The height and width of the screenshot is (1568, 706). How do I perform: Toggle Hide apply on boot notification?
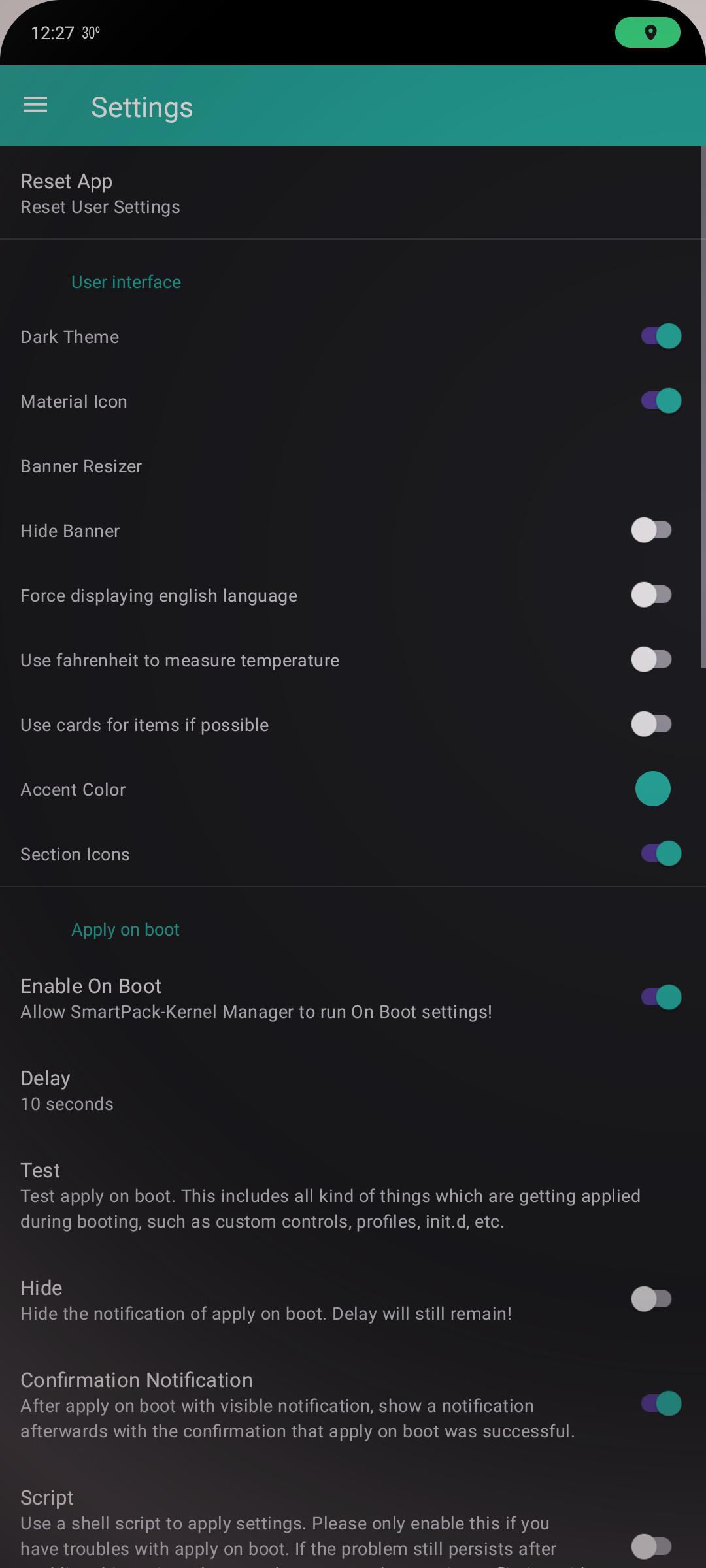pyautogui.click(x=651, y=1299)
